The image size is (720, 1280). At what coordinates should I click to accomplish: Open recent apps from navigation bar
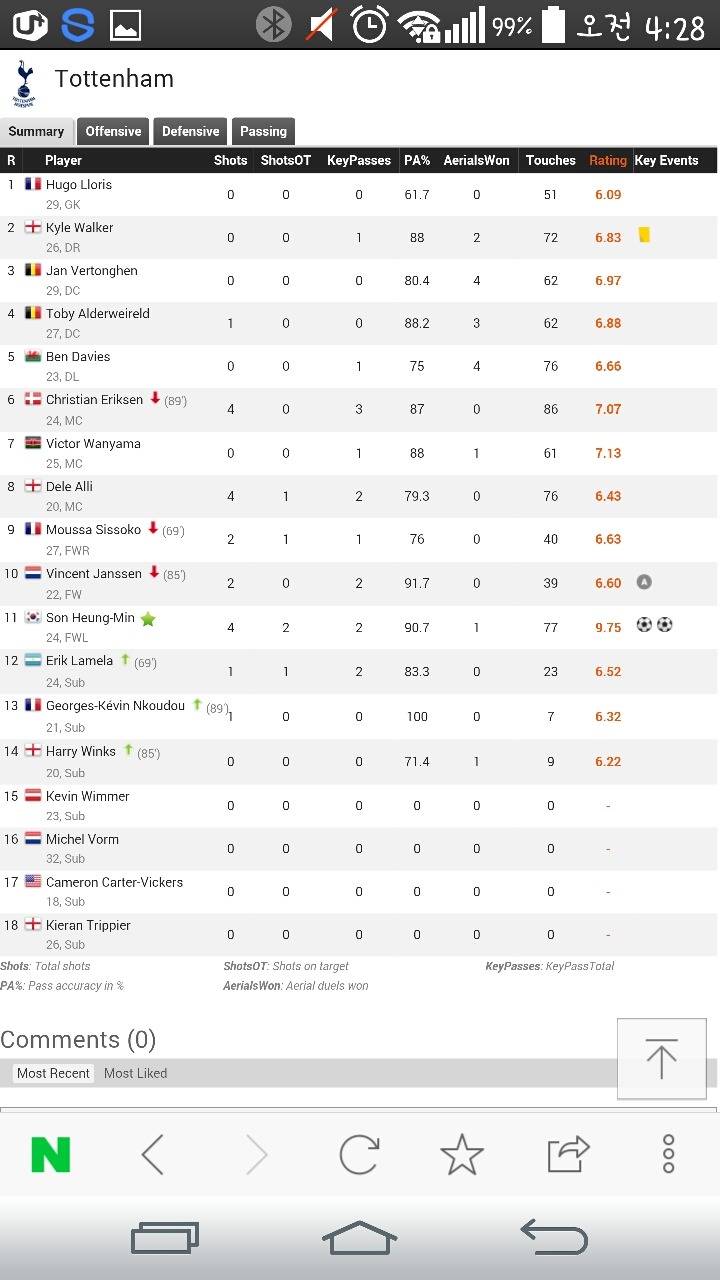[165, 1238]
